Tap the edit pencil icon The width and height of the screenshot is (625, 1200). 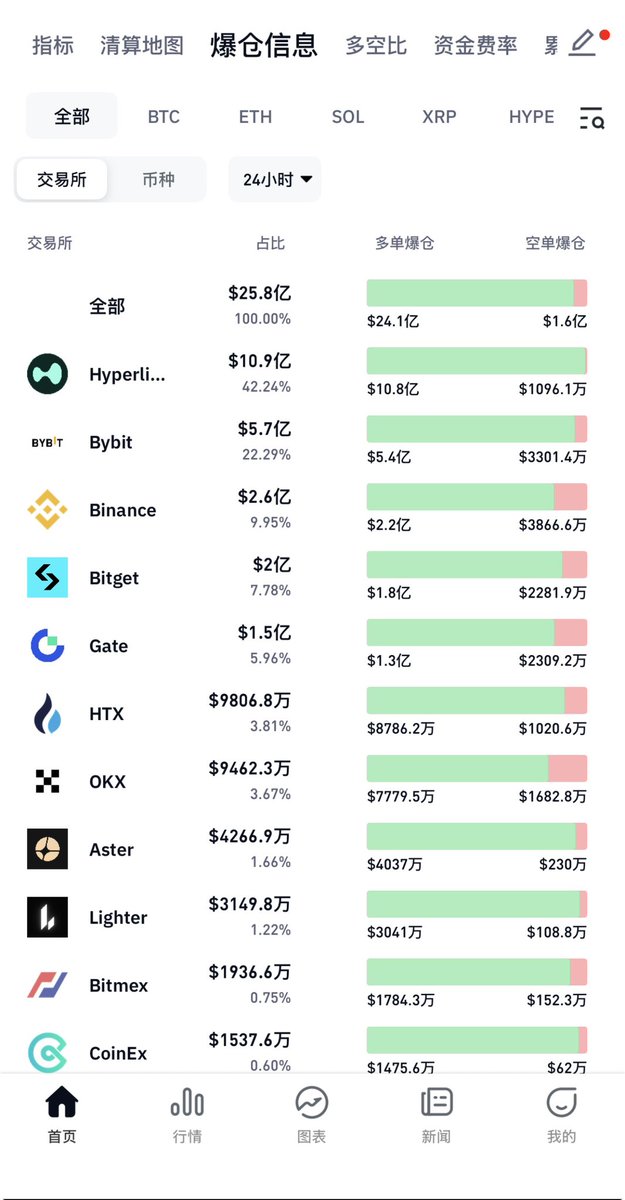(583, 43)
